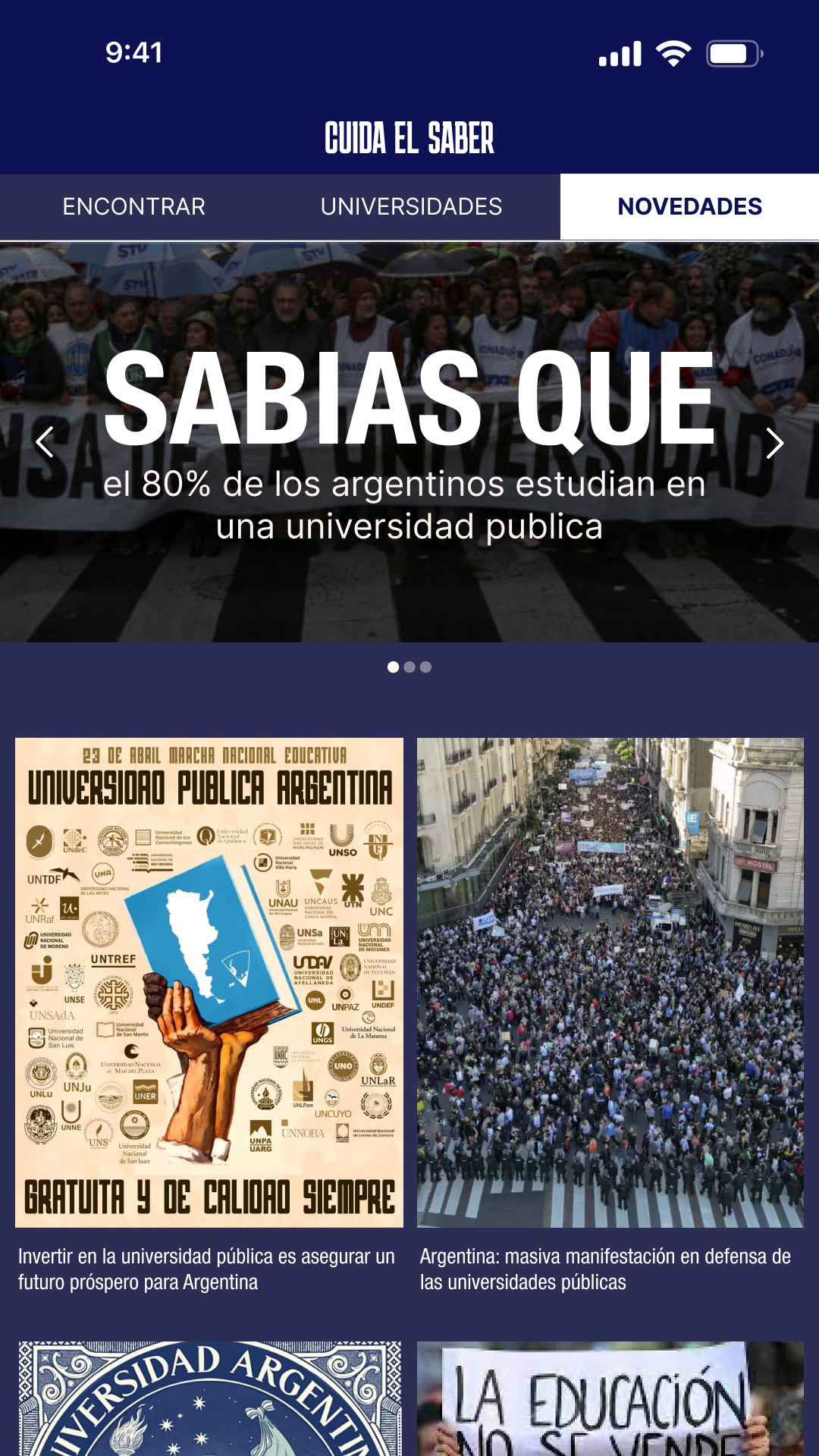This screenshot has width=819, height=1456.
Task: Open the UNIVERSIDADES tab
Action: [413, 206]
